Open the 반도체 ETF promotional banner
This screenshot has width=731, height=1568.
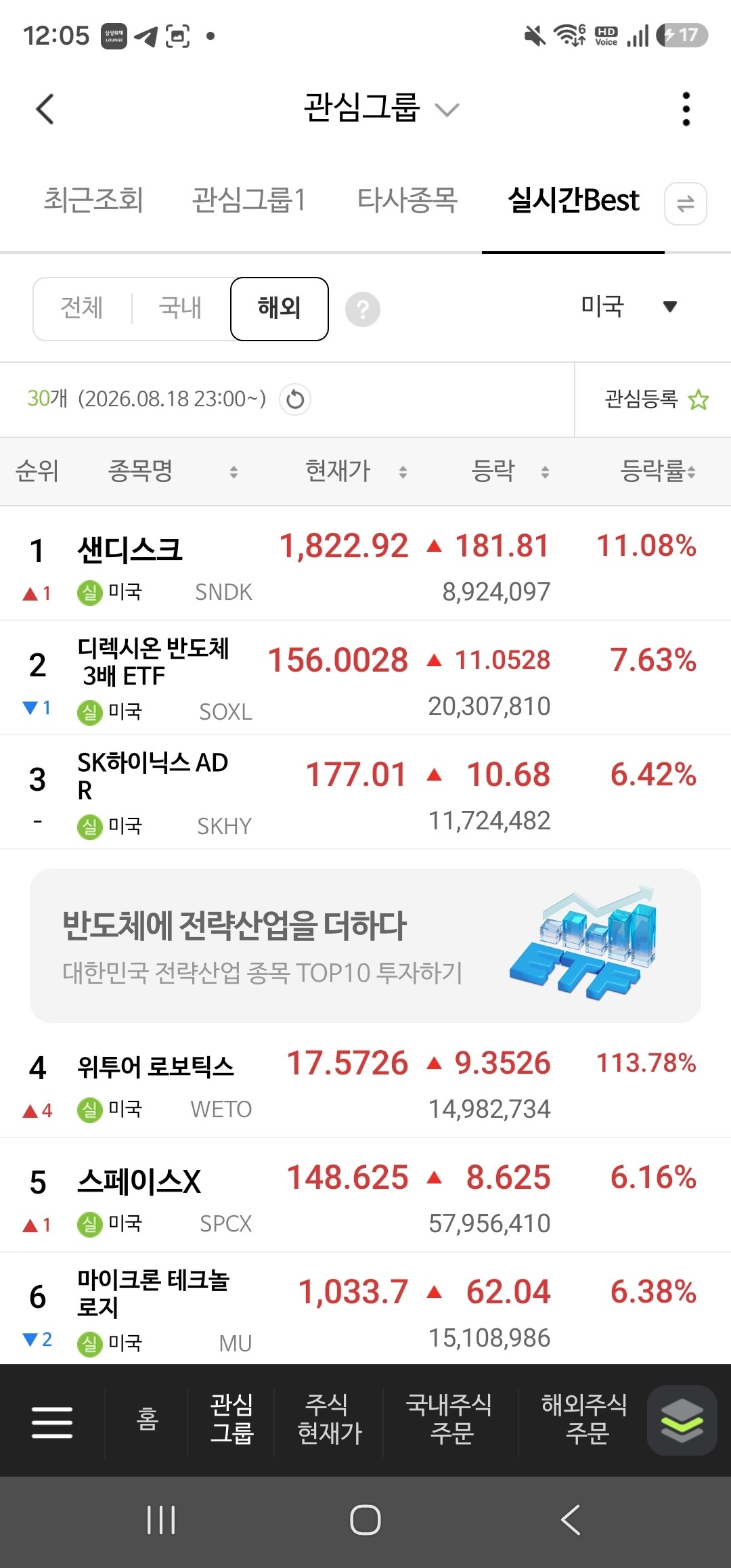(x=365, y=946)
